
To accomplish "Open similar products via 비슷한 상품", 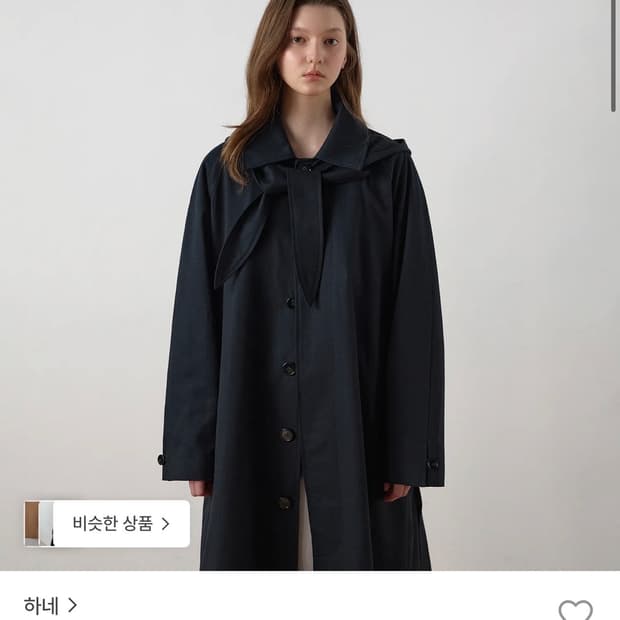I will (107, 524).
